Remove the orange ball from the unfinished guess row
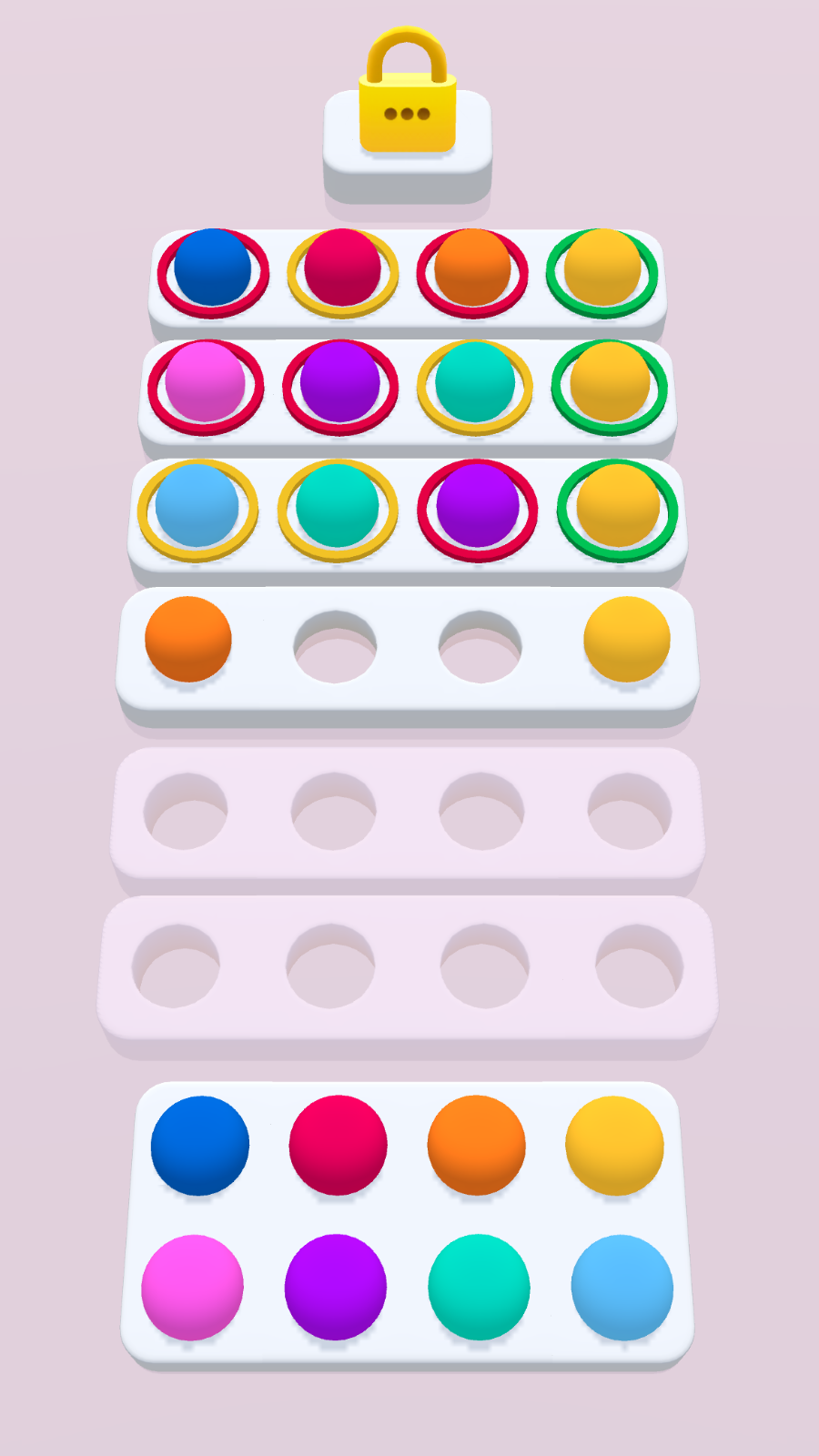The image size is (819, 1456). (188, 639)
